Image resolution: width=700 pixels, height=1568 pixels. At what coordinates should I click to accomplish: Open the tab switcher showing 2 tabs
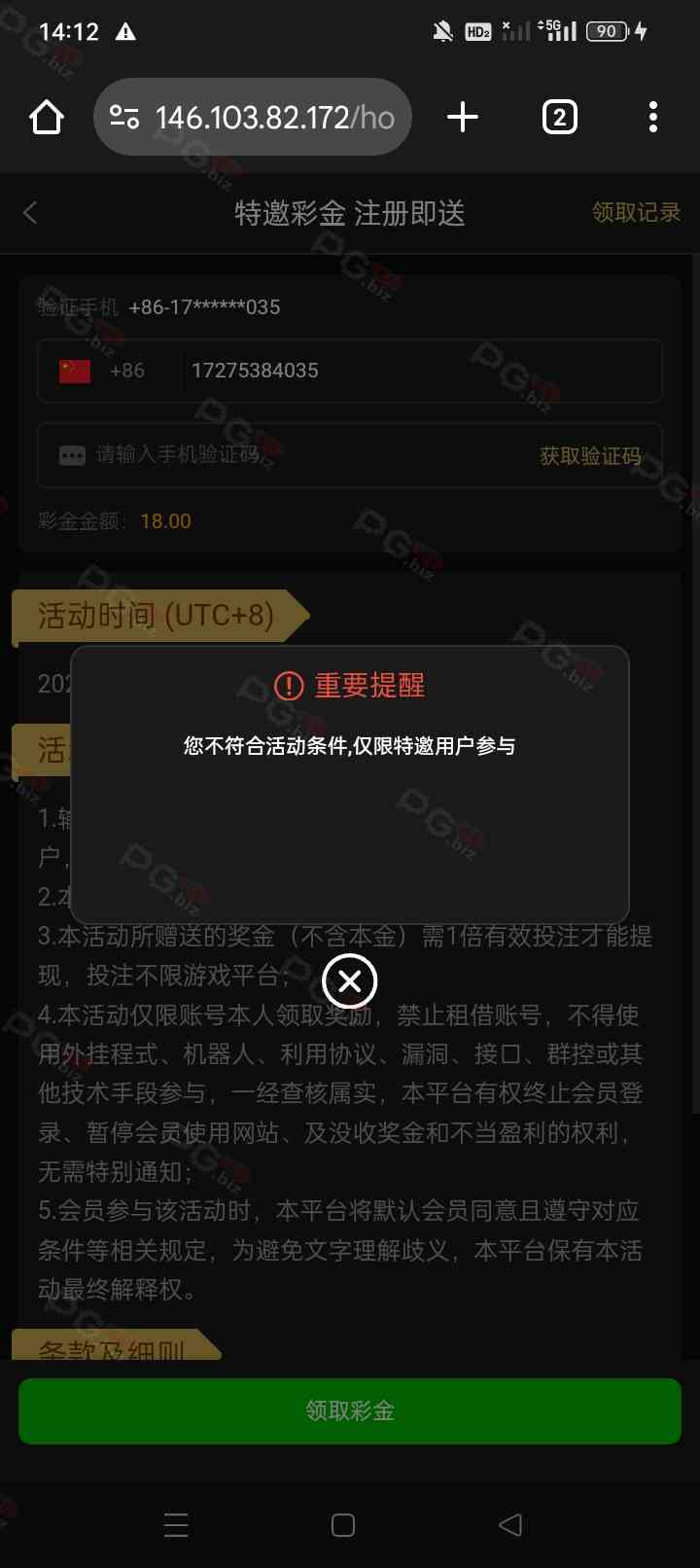pyautogui.click(x=559, y=118)
